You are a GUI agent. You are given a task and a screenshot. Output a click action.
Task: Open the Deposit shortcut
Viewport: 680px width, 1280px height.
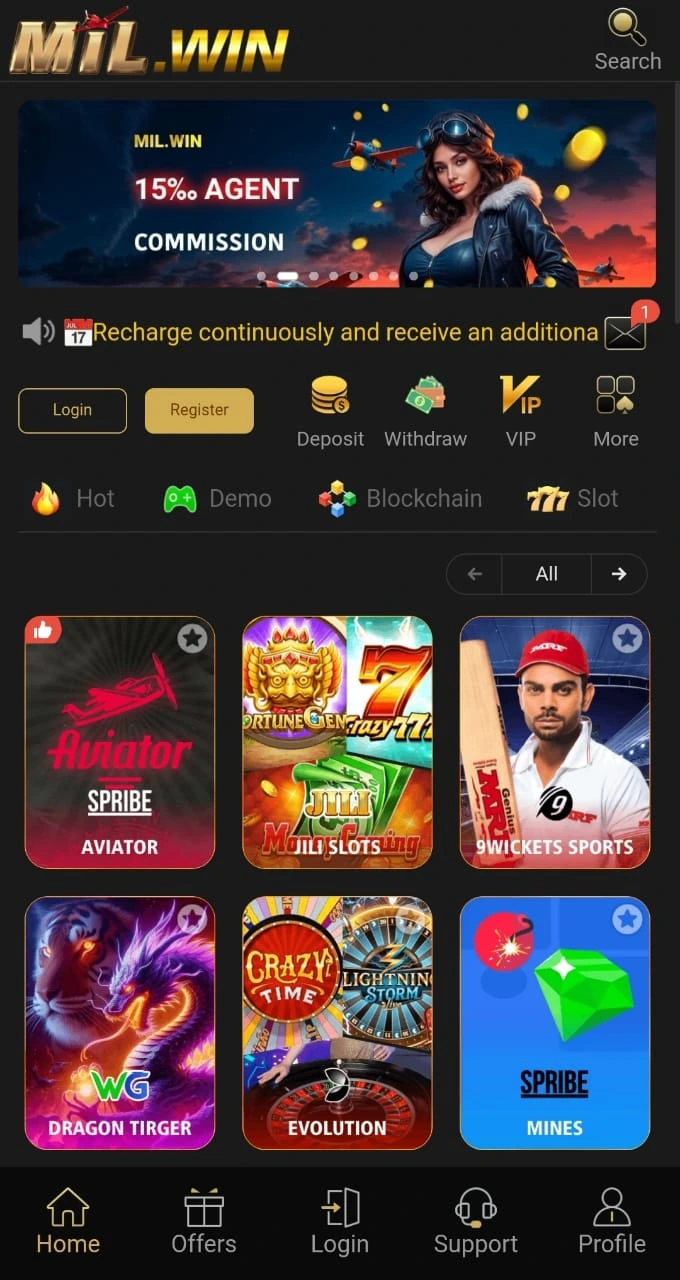pos(330,410)
